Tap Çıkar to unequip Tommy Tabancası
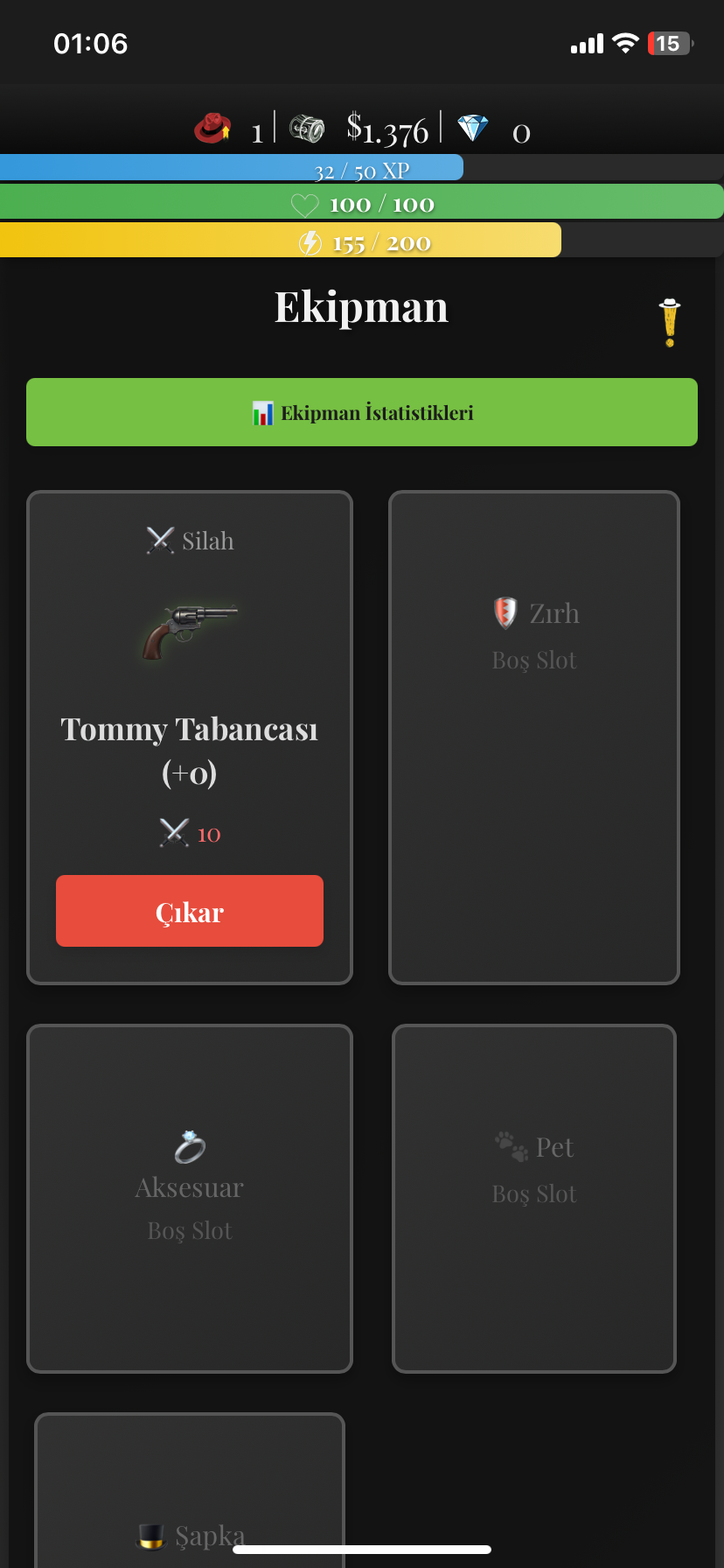Image resolution: width=724 pixels, height=1568 pixels. pyautogui.click(x=190, y=911)
